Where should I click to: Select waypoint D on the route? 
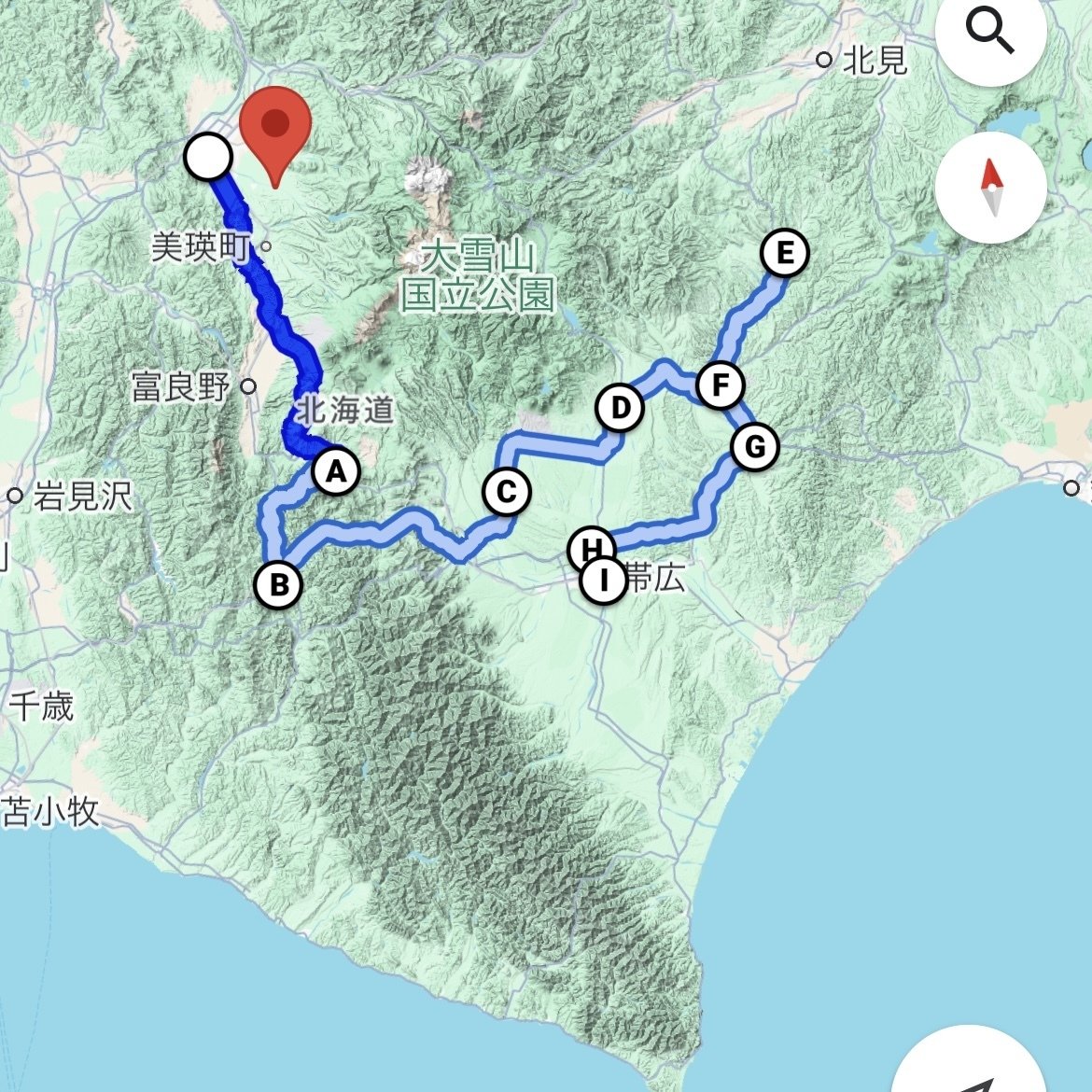tap(620, 408)
